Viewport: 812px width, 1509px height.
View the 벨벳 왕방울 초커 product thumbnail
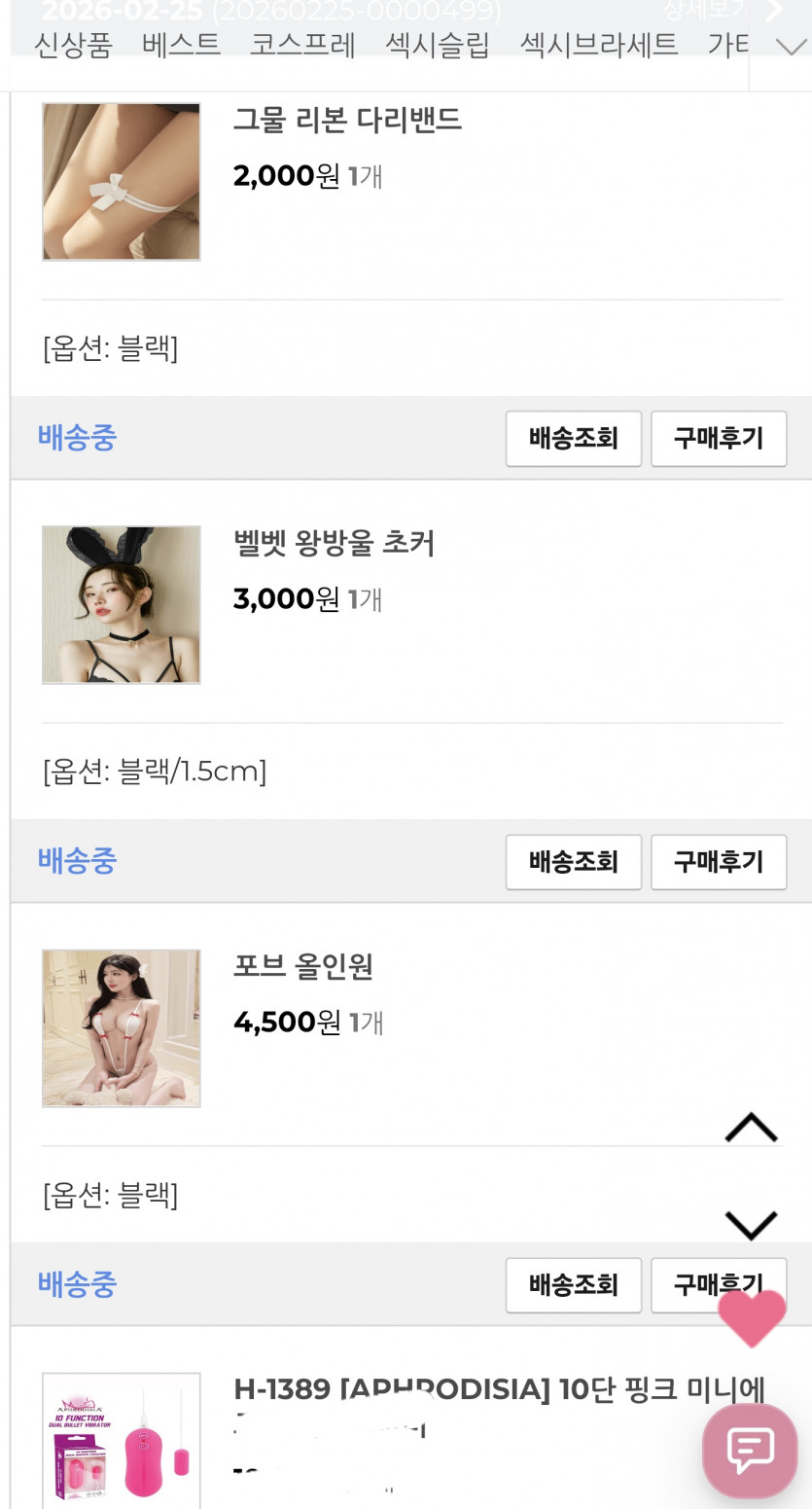122,605
